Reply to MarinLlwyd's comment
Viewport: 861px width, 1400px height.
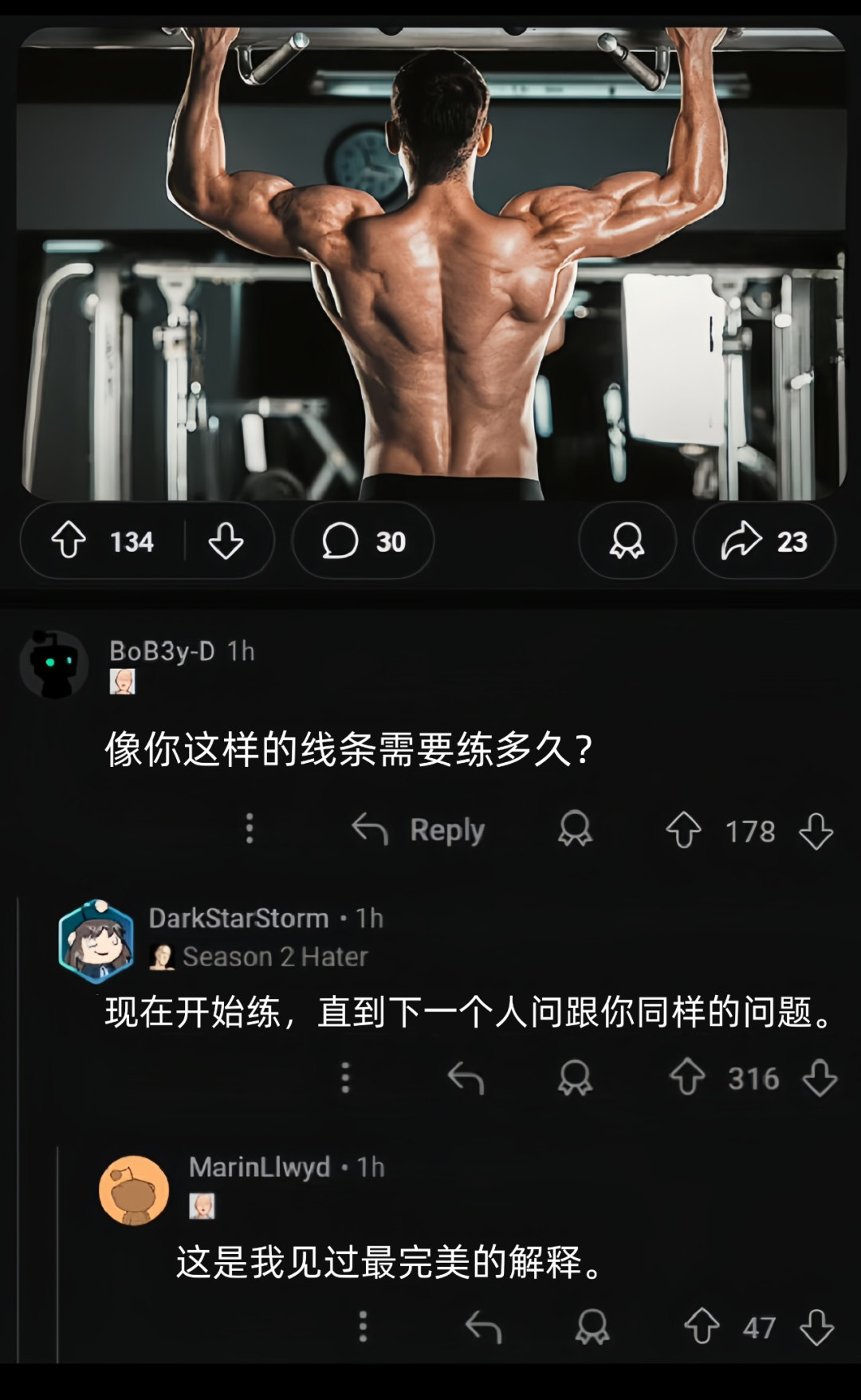(x=483, y=1327)
